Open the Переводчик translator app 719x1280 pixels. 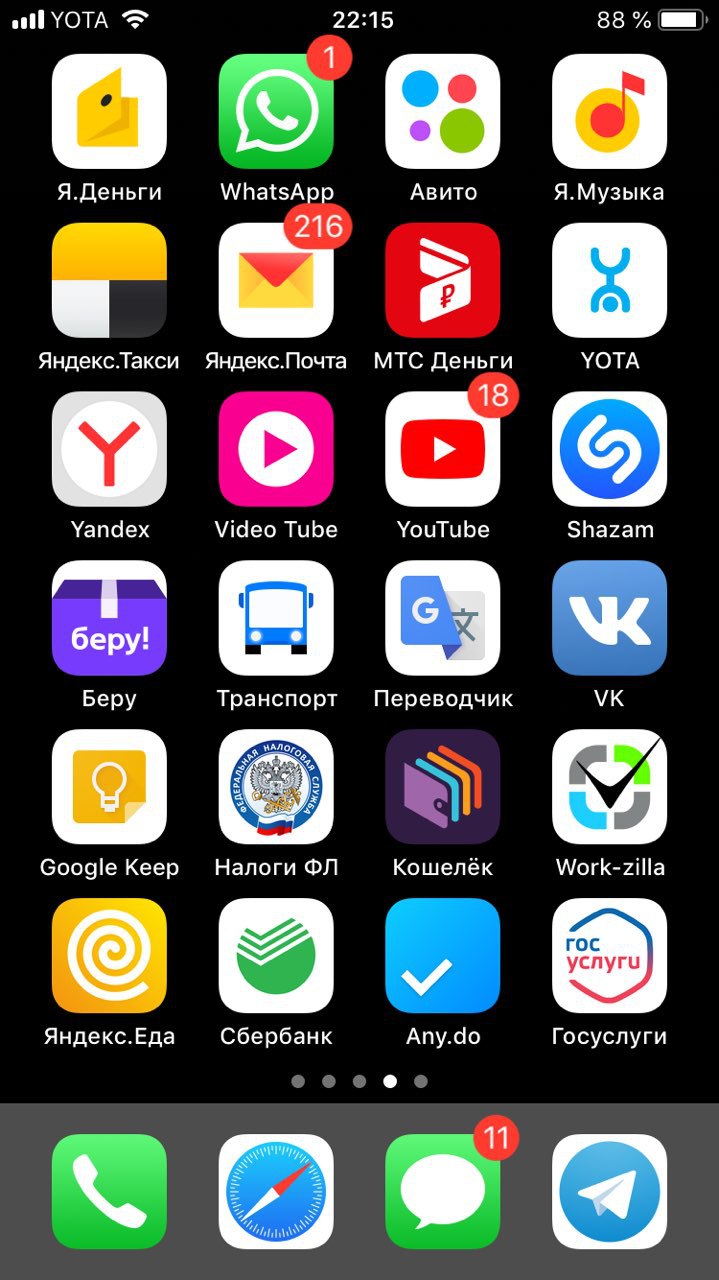pos(443,618)
